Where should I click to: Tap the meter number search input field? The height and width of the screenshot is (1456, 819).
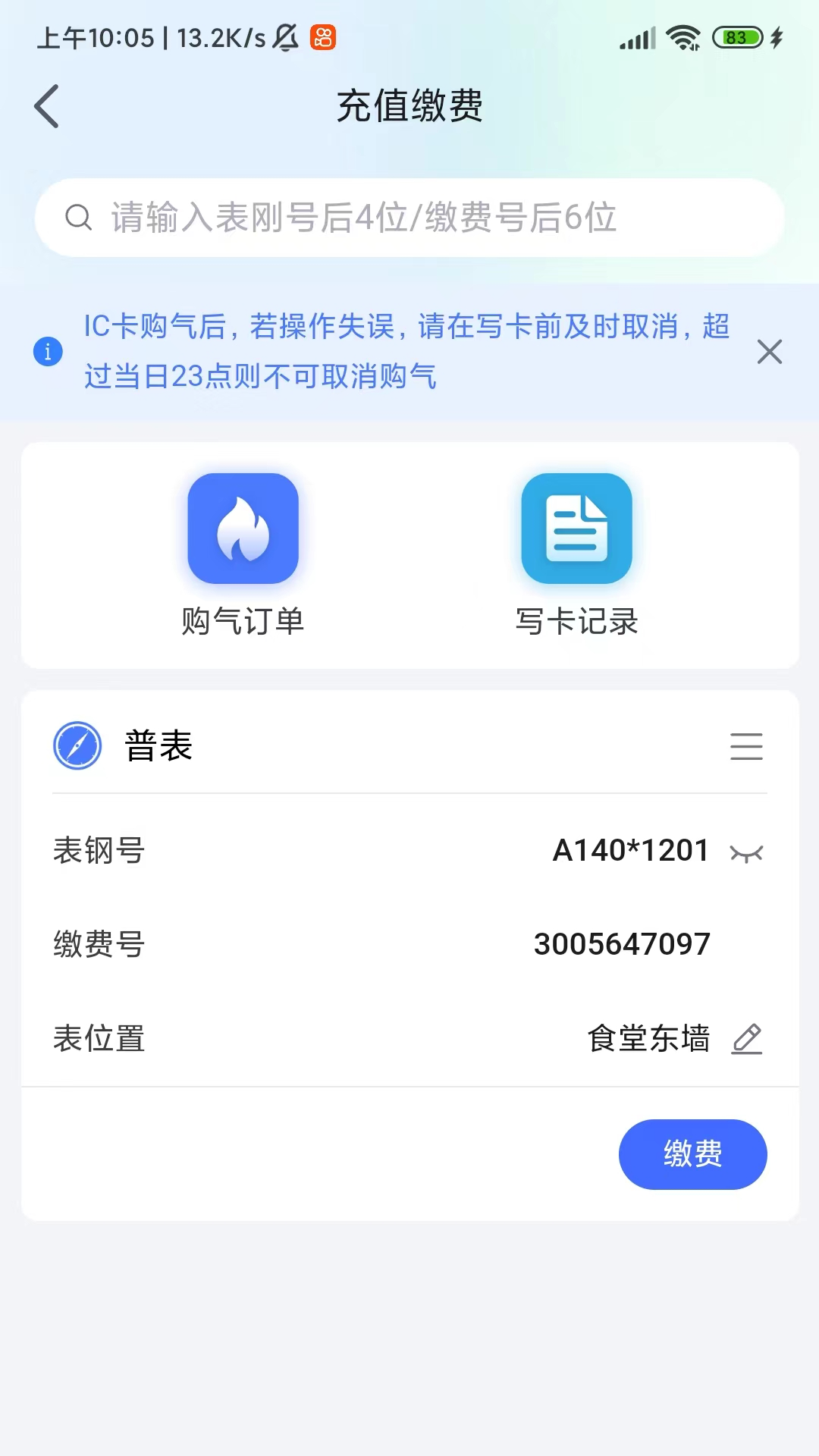pos(409,218)
